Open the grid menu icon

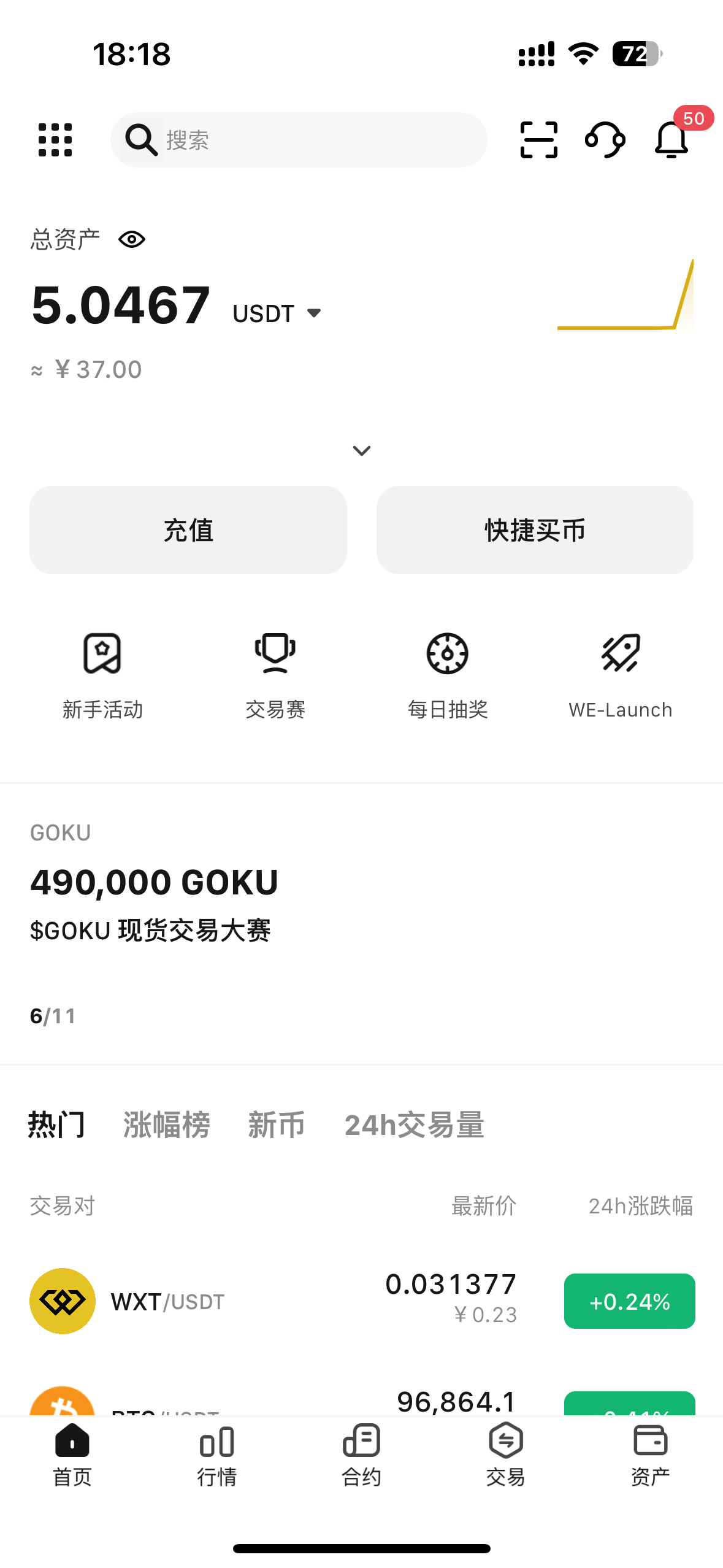tap(55, 140)
